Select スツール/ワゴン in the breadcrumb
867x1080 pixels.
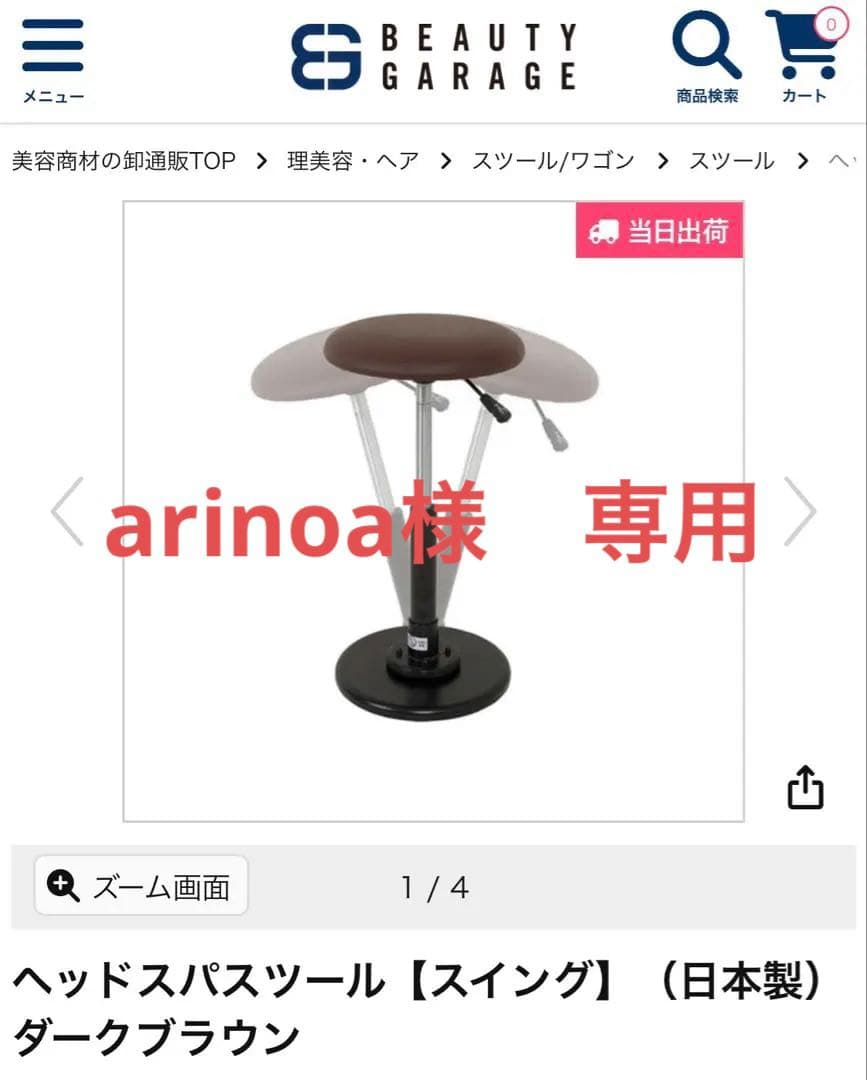pyautogui.click(x=555, y=159)
